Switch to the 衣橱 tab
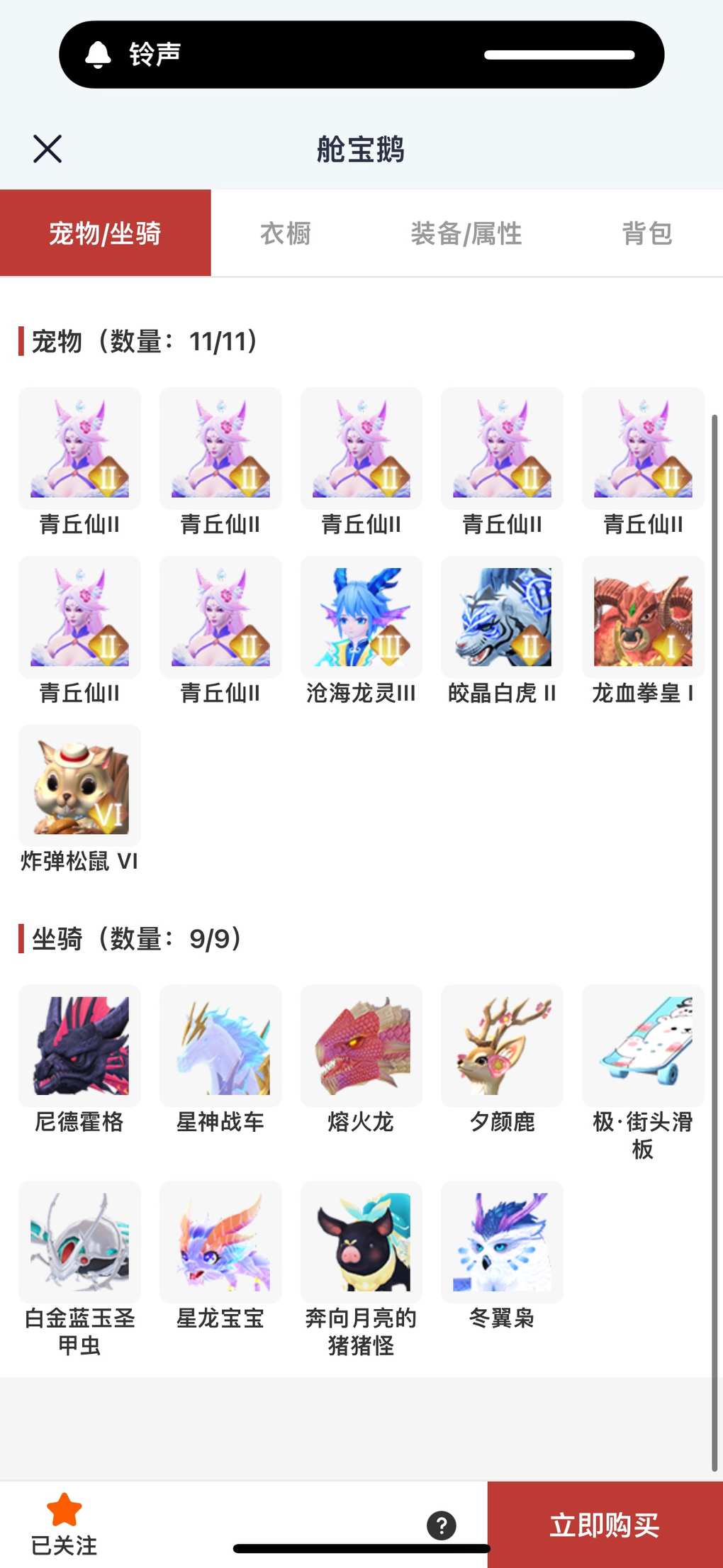 (x=286, y=233)
